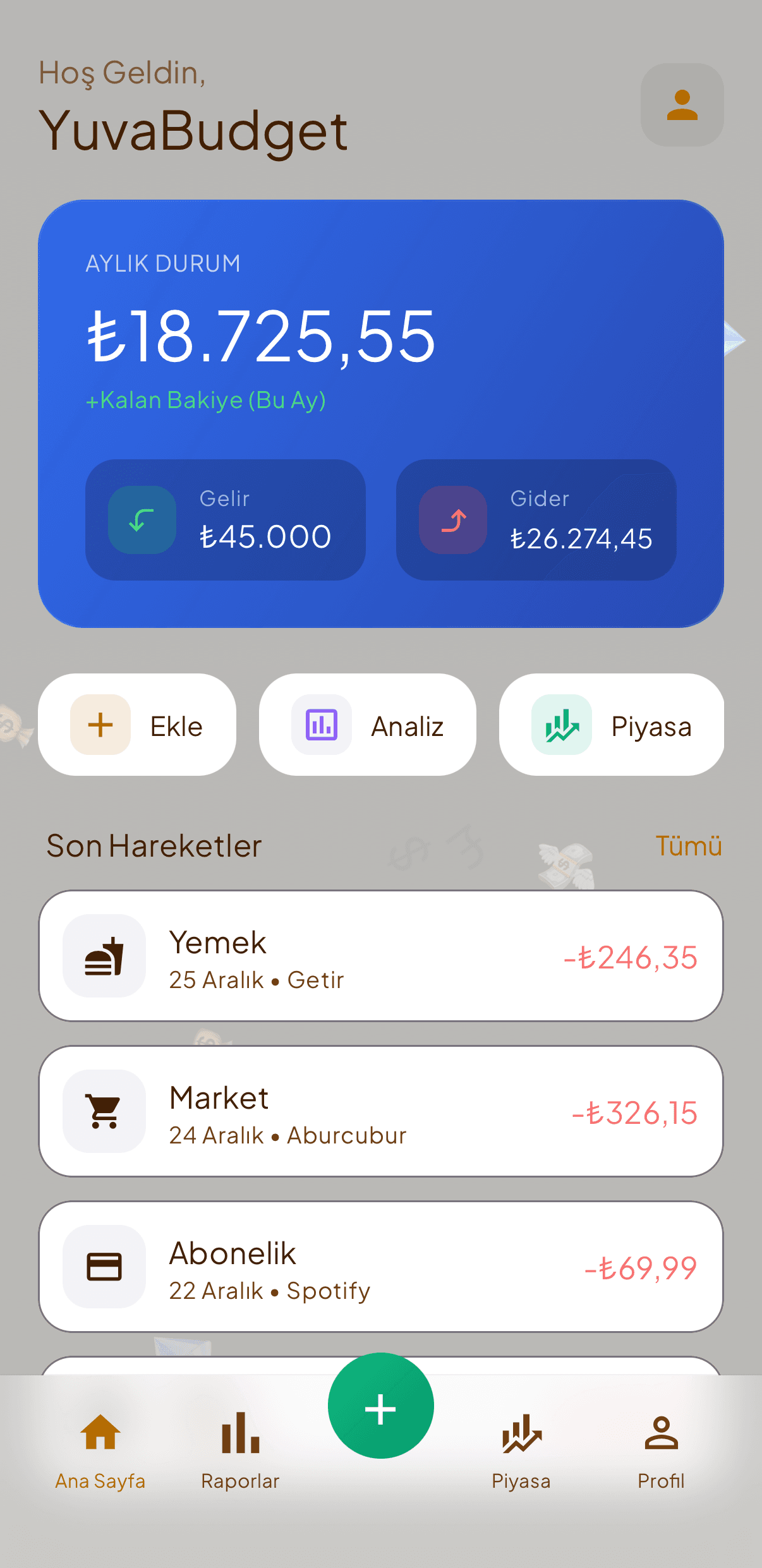Open Tümü to see all transactions
Screen dimensions: 762x1568
point(688,845)
